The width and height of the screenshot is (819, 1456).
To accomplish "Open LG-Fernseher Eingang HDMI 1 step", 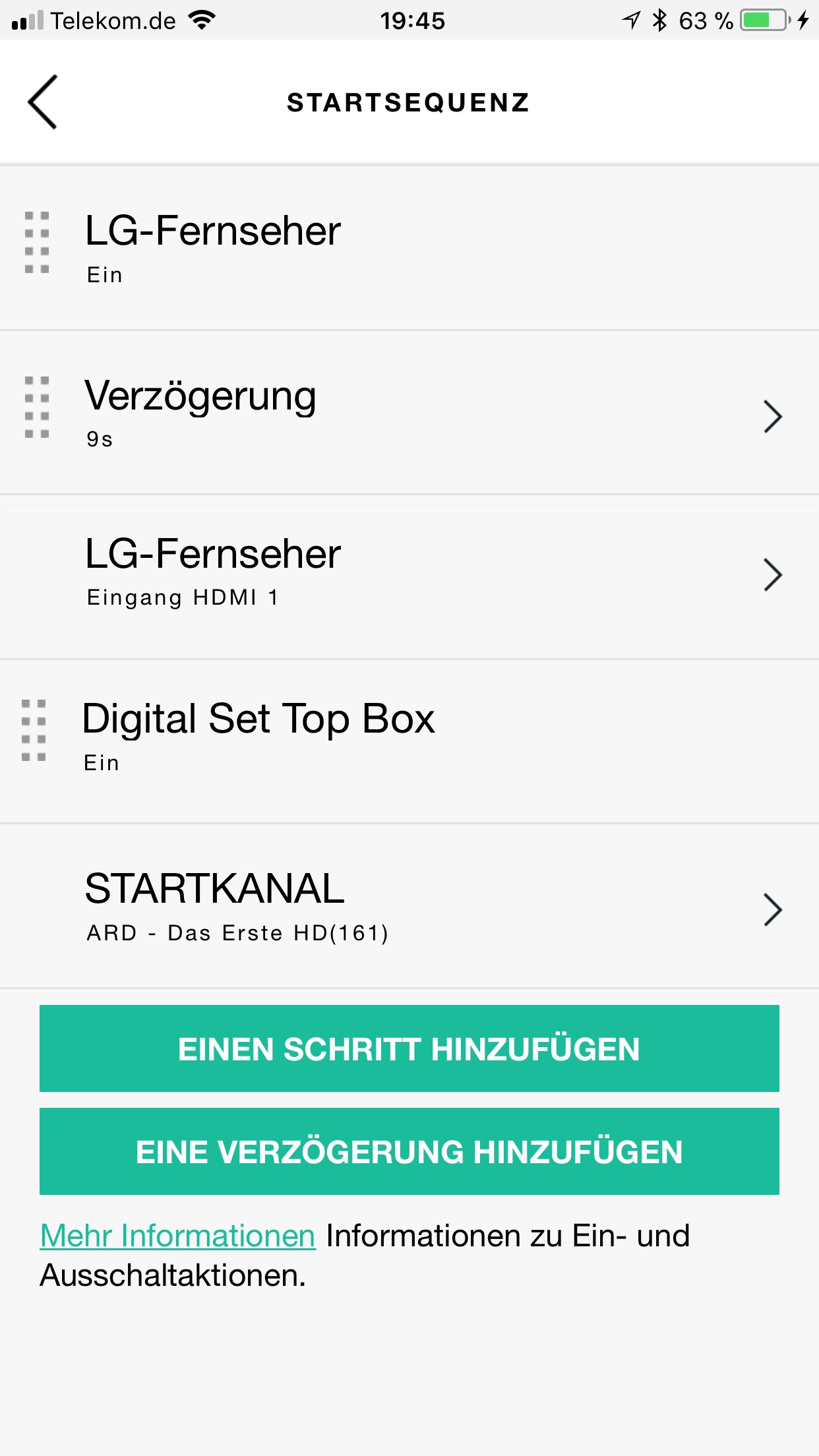I will (x=409, y=575).
